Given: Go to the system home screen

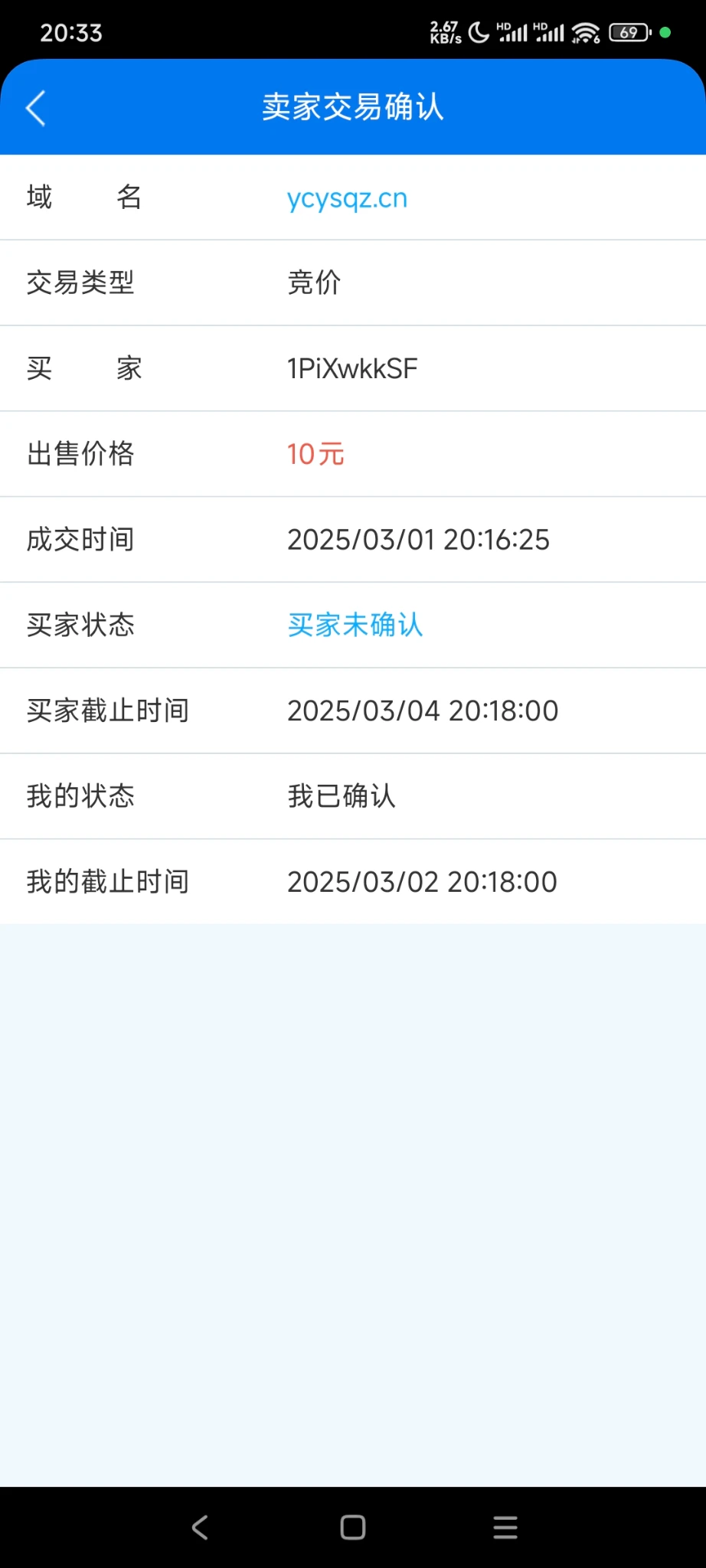Looking at the screenshot, I should click(x=352, y=1527).
